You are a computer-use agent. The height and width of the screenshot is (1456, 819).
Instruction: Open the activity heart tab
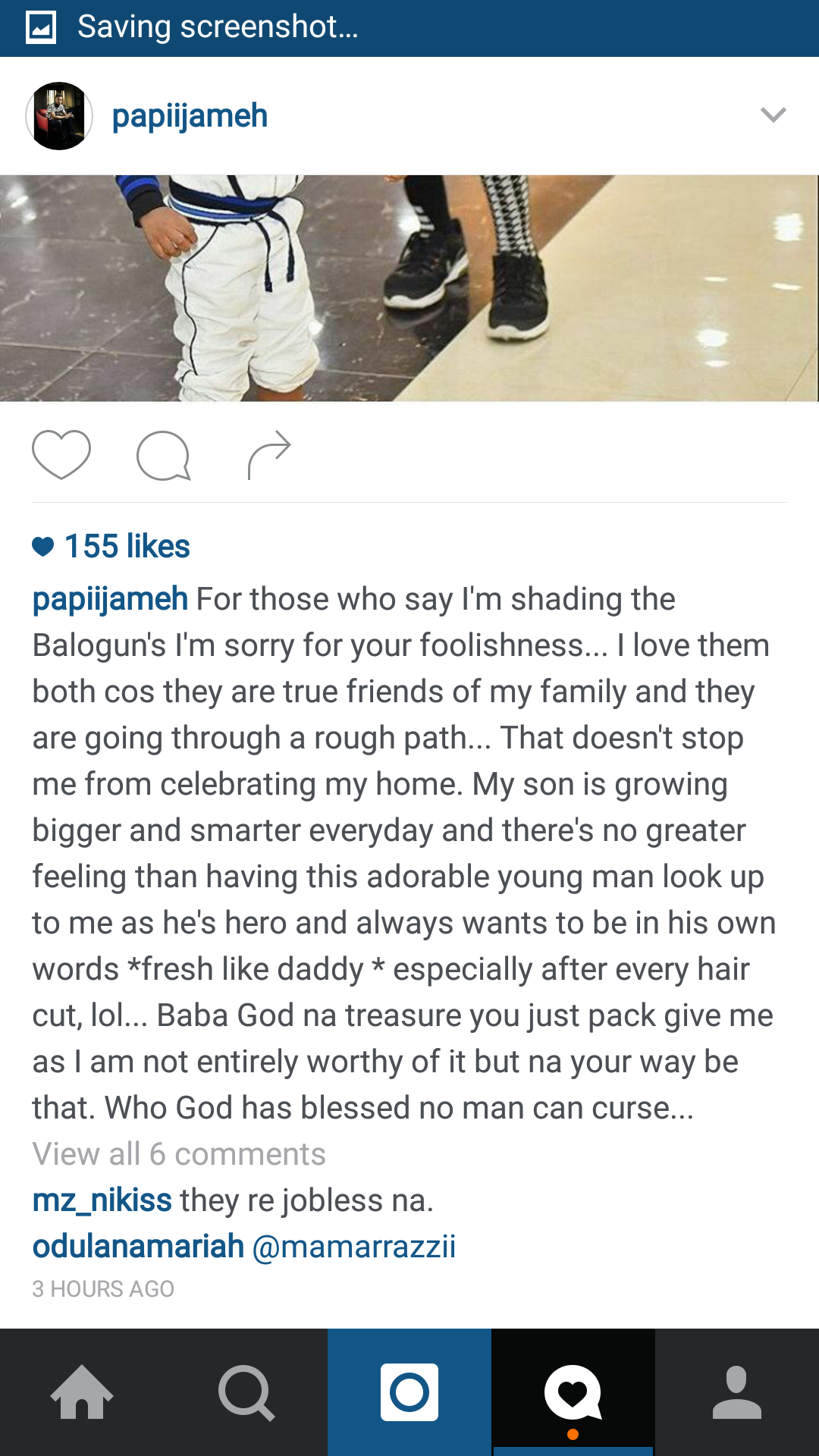(573, 1392)
